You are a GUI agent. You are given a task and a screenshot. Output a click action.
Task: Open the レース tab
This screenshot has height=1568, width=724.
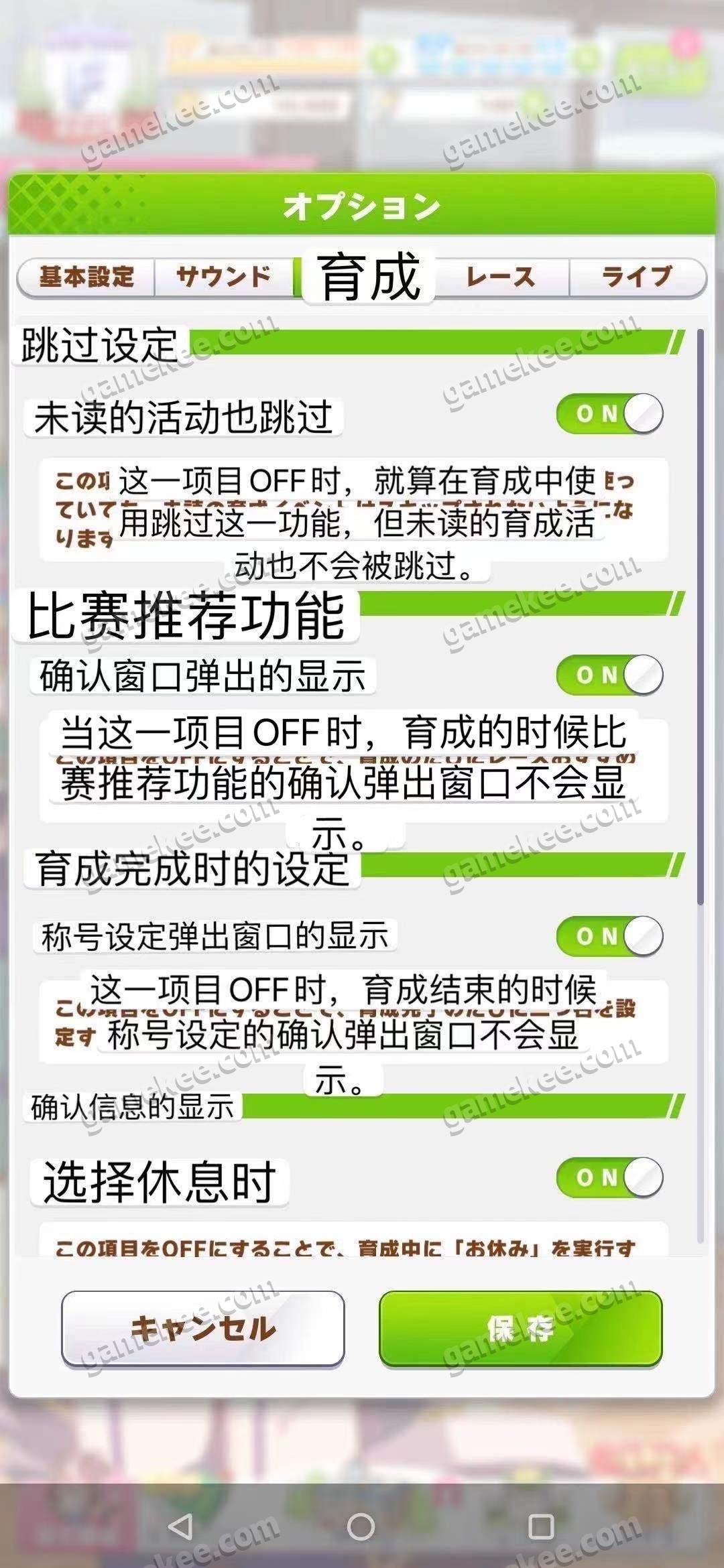[501, 277]
